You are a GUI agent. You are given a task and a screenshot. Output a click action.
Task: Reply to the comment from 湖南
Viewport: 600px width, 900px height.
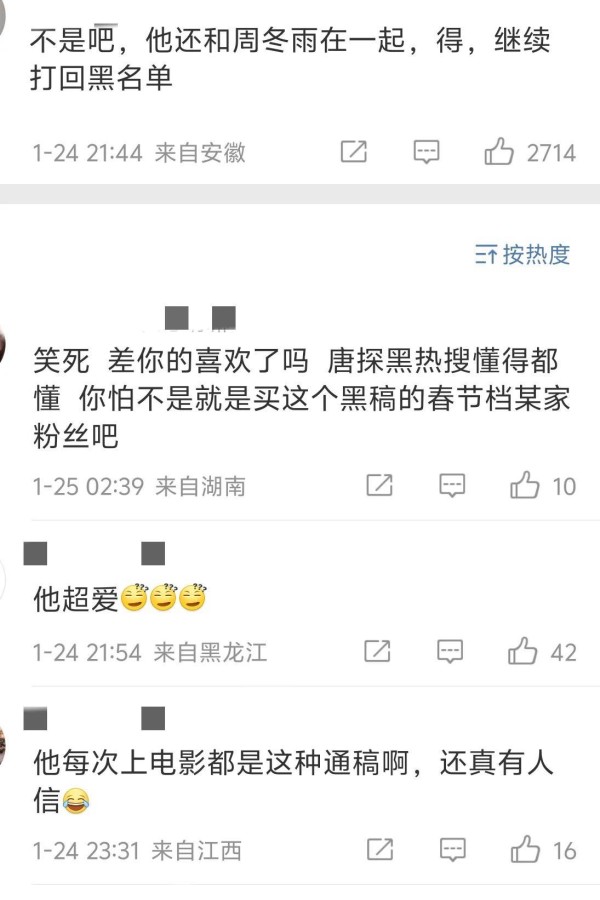click(x=453, y=486)
